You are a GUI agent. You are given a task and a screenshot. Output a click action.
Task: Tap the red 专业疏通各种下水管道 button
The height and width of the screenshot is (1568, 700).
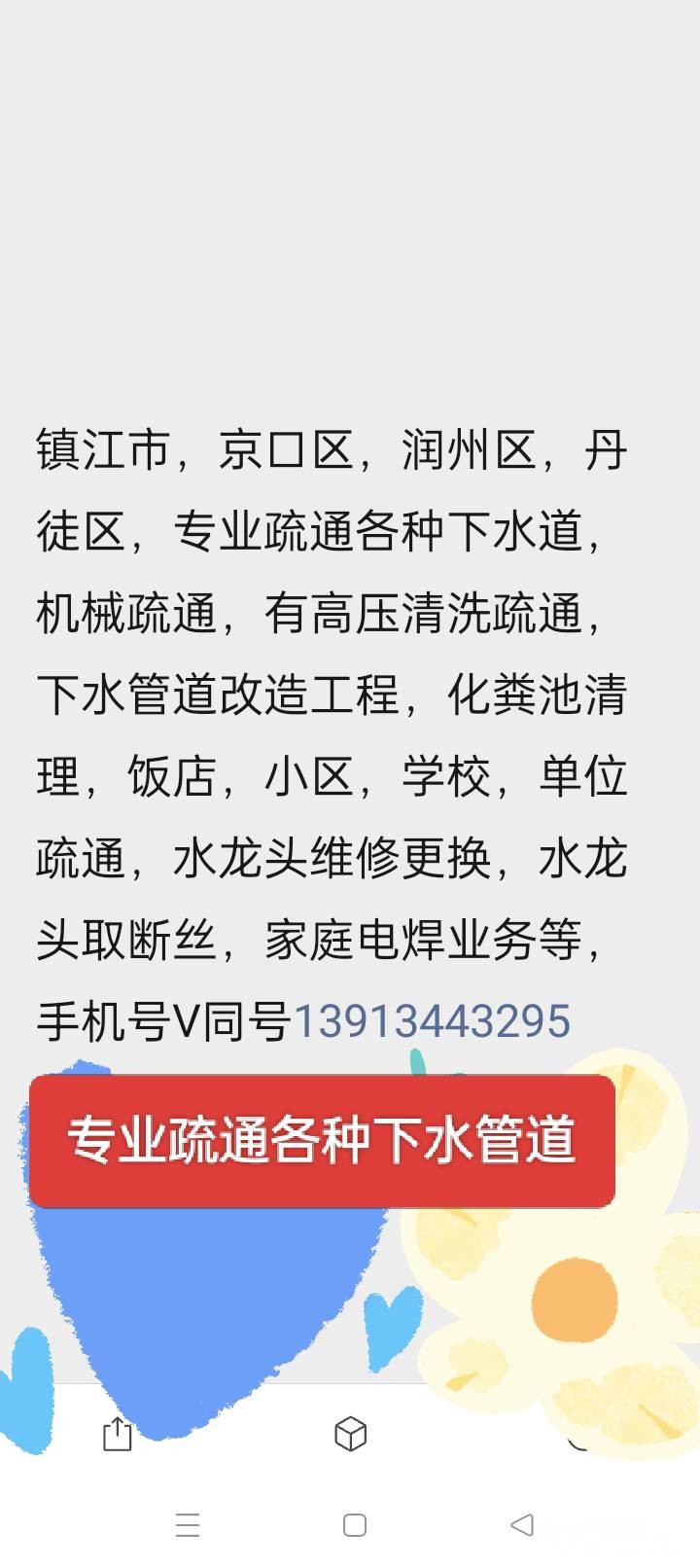point(322,1140)
